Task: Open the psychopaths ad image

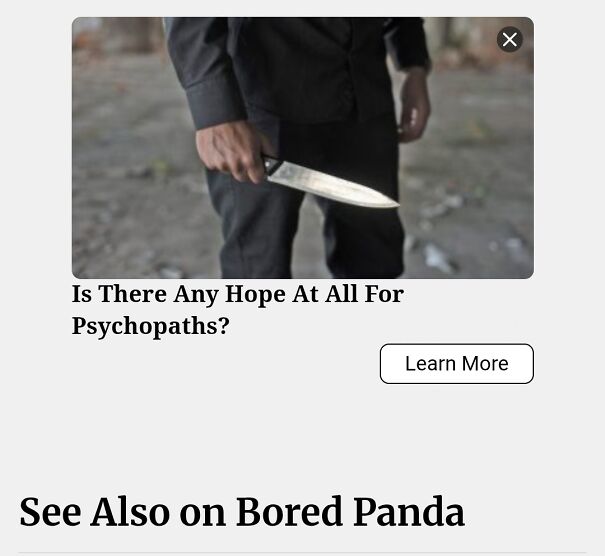Action: [302, 148]
